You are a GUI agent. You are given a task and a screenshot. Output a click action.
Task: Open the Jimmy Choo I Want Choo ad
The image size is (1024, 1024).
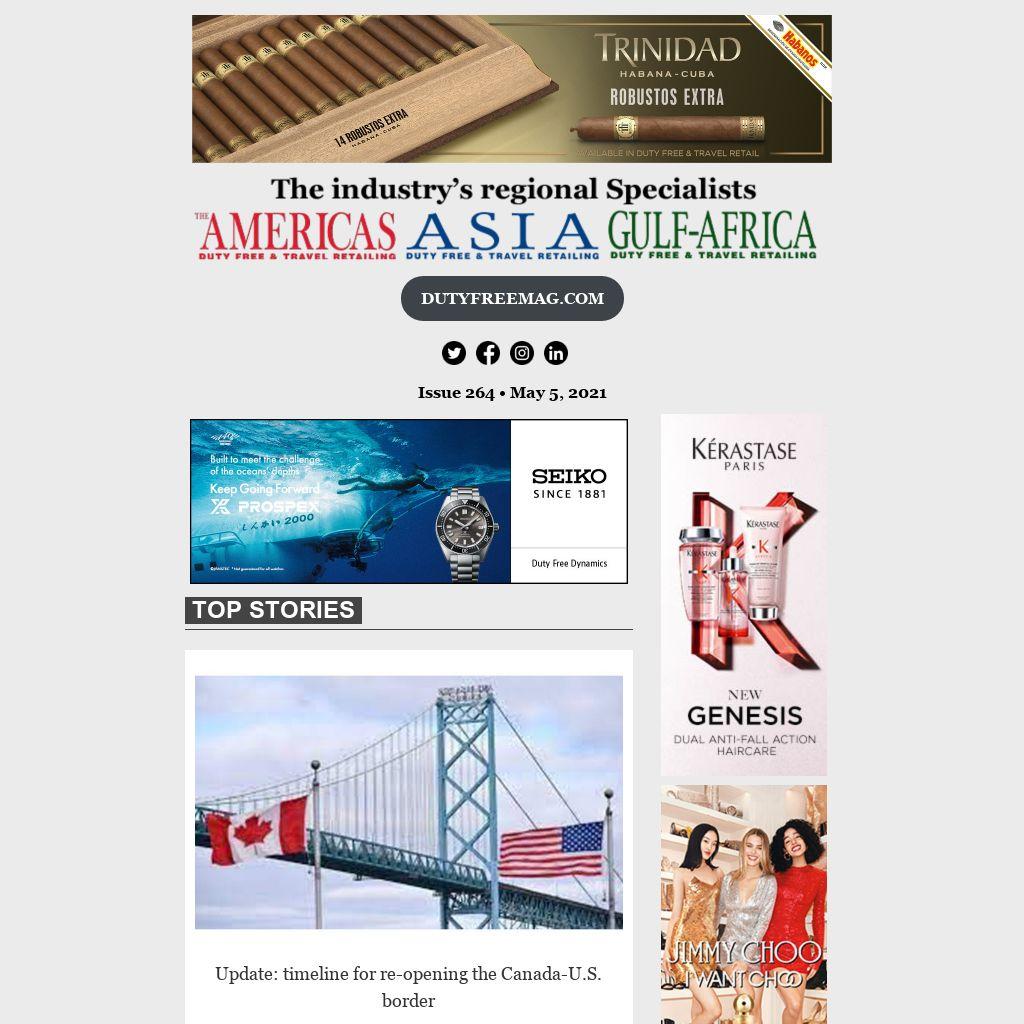(744, 904)
